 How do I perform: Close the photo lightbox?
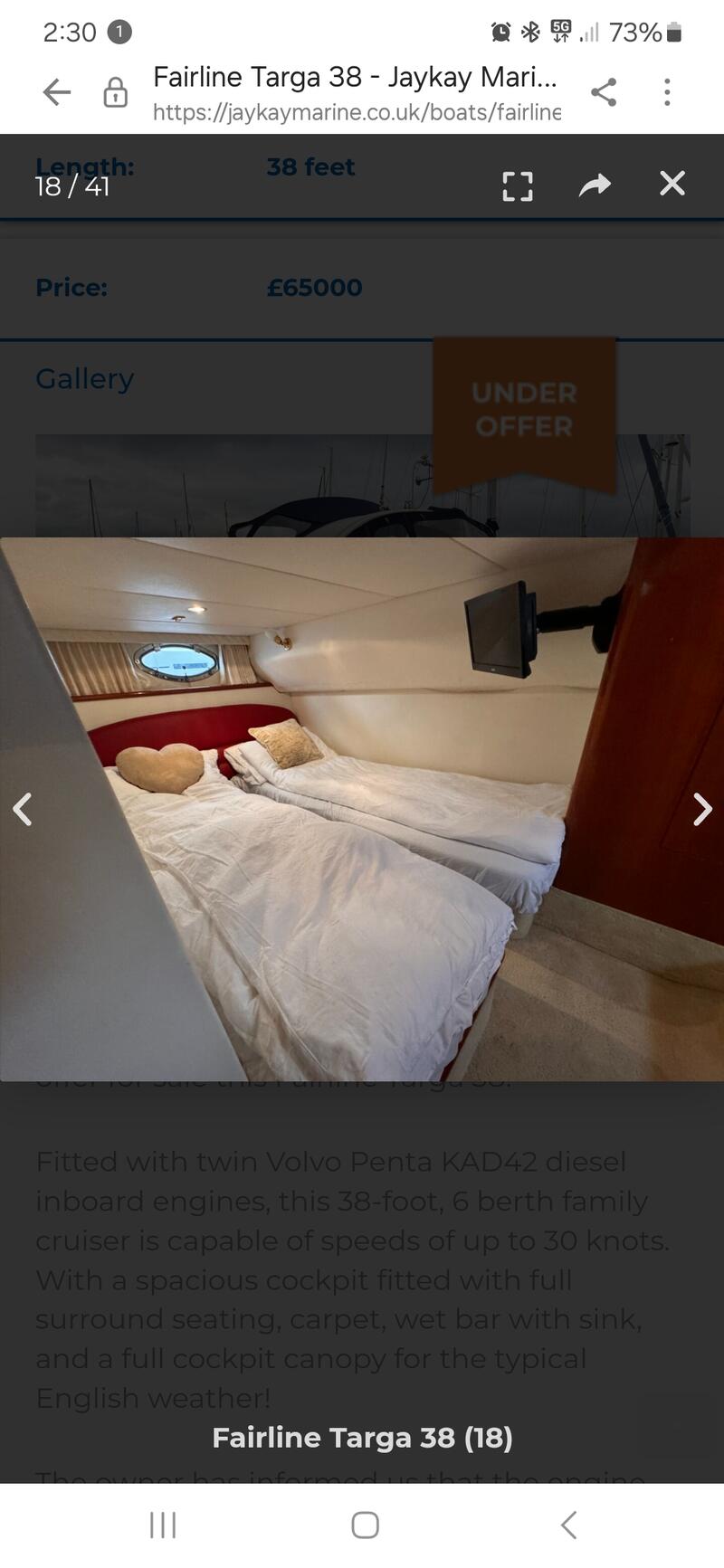[x=672, y=184]
